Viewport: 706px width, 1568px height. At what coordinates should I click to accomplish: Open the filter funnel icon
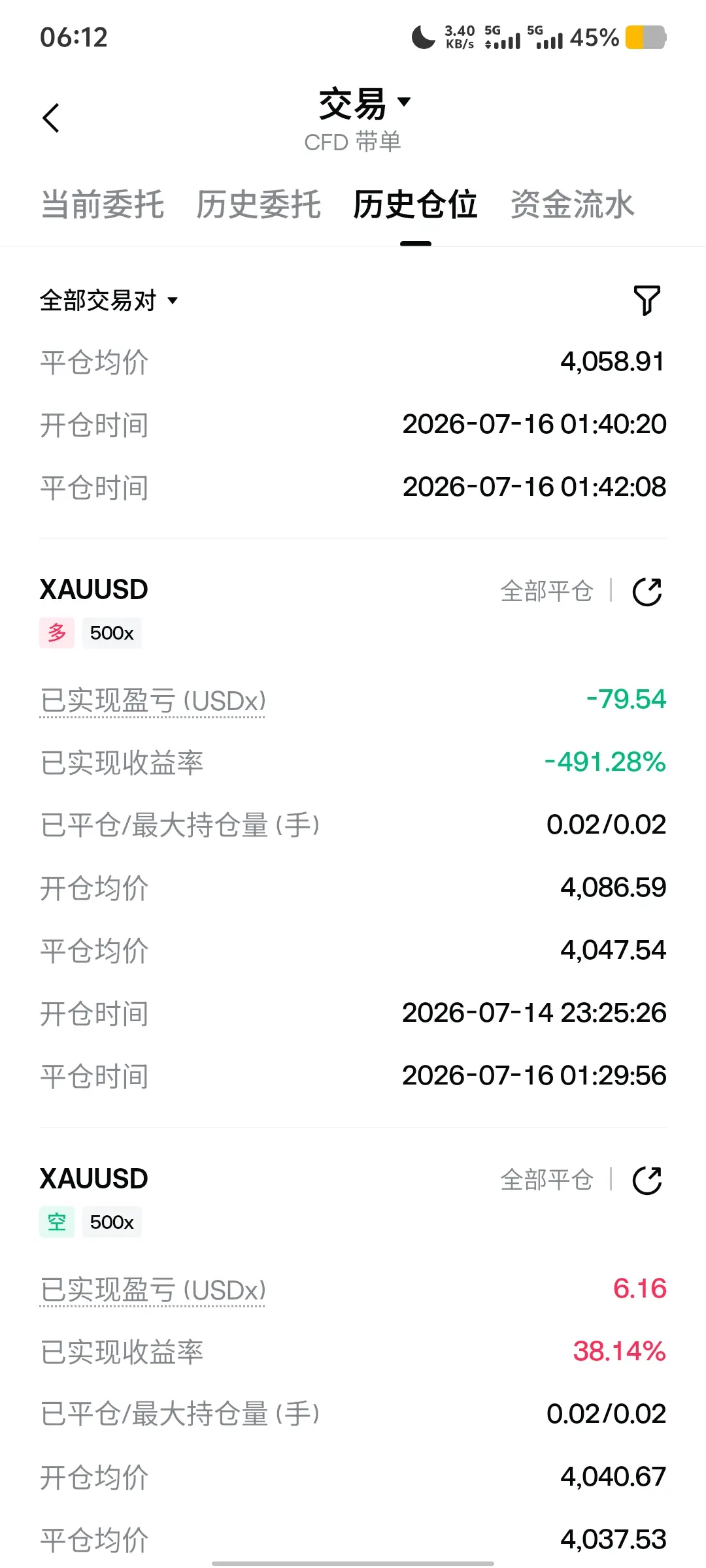point(647,301)
